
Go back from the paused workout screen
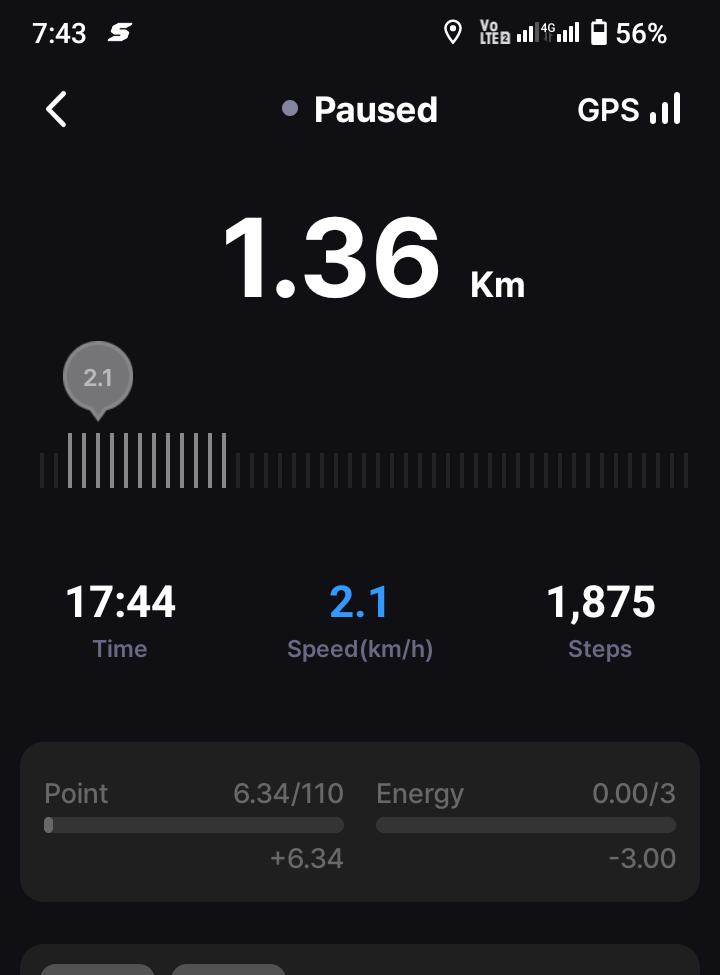coord(57,109)
